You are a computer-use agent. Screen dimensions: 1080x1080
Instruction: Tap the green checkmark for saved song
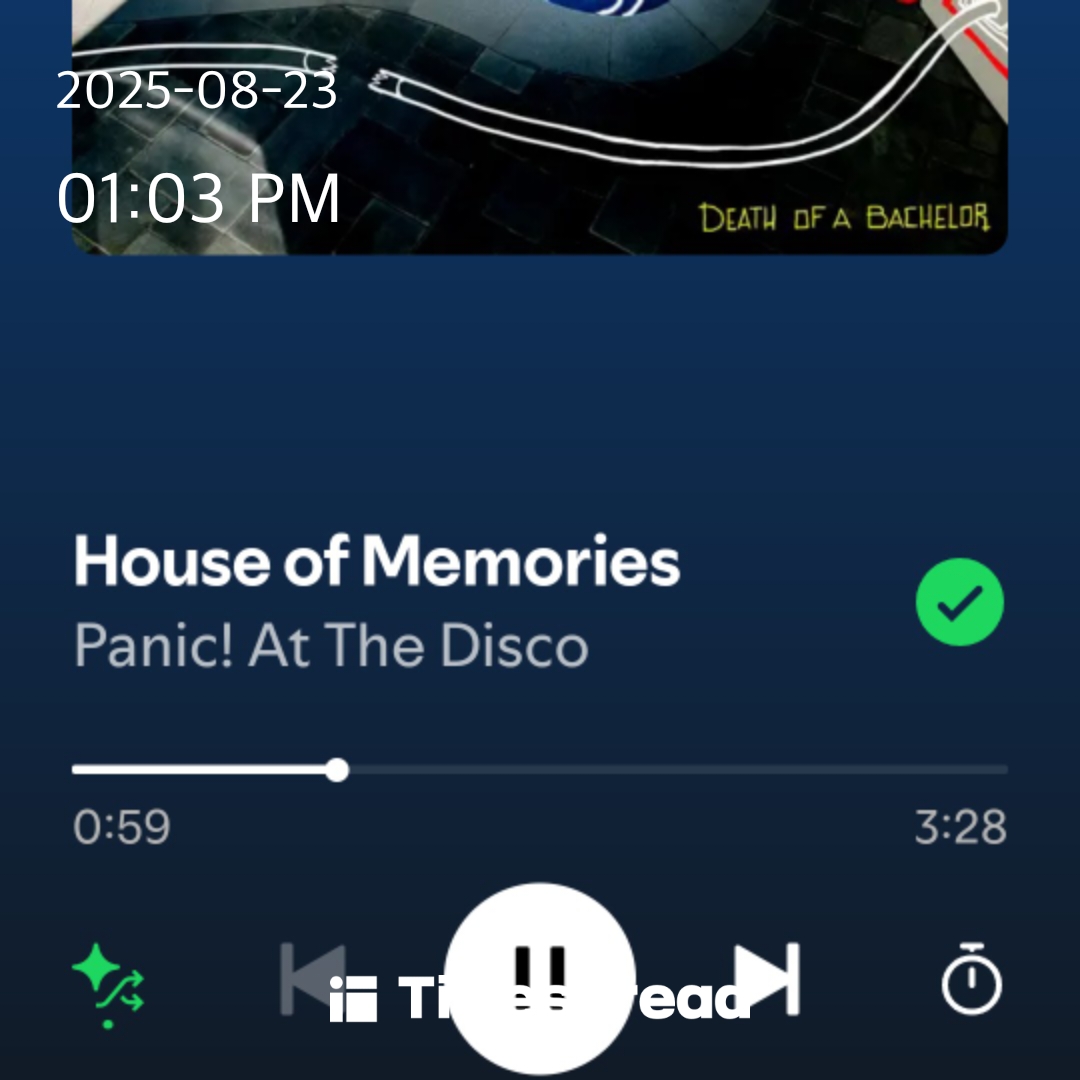pos(959,602)
